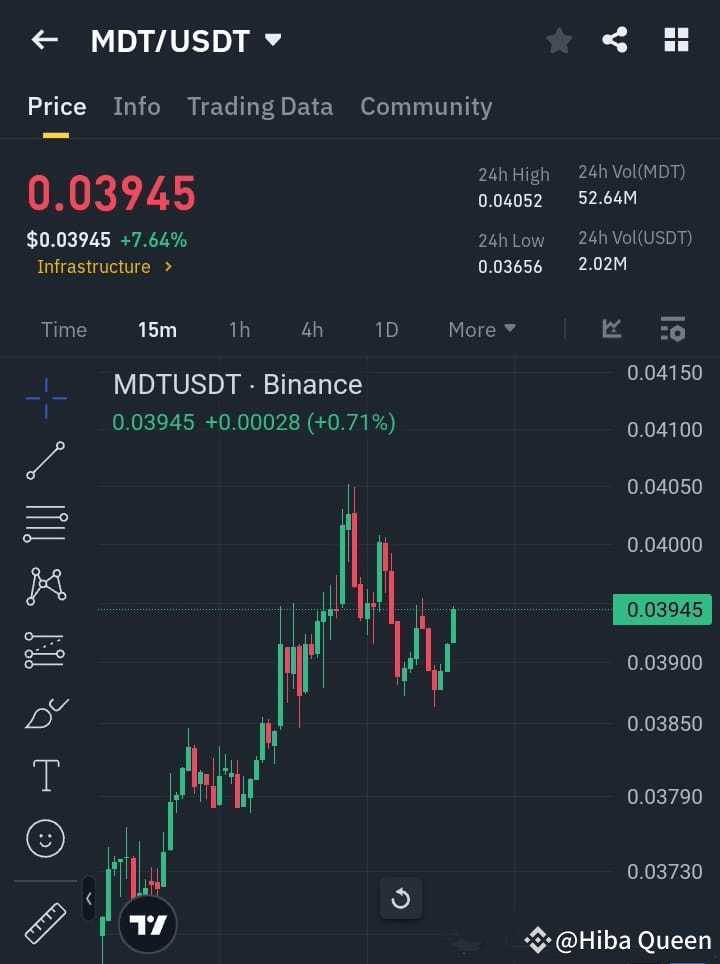This screenshot has height=964, width=720.
Task: Open the Infrastructure category link
Action: (x=104, y=267)
